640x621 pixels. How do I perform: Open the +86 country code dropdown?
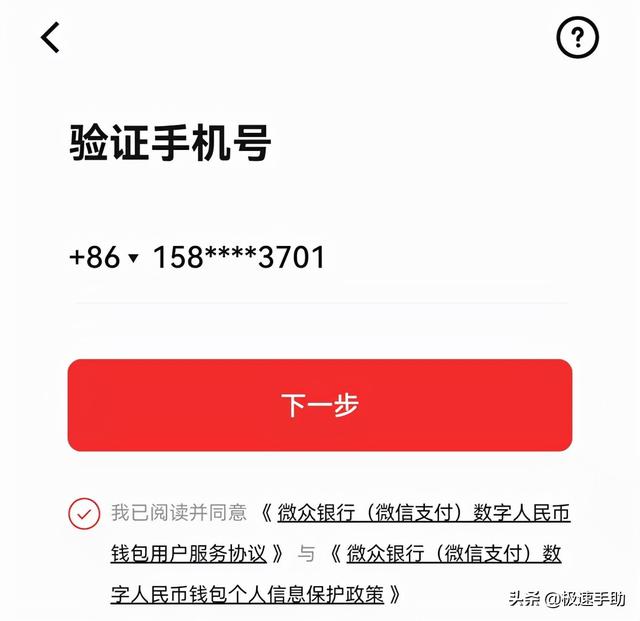[105, 258]
